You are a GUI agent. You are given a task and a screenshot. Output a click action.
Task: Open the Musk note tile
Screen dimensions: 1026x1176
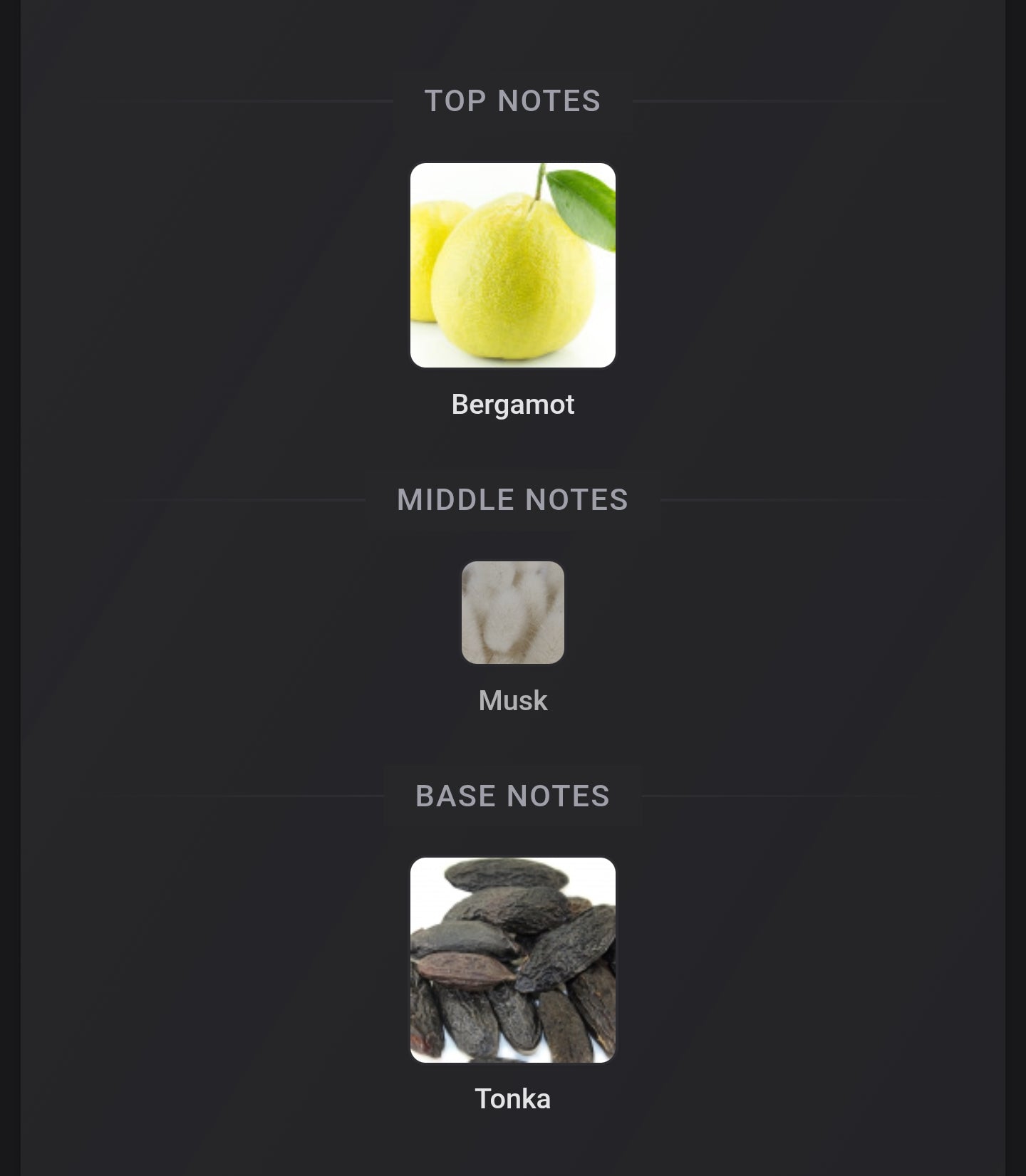coord(513,613)
